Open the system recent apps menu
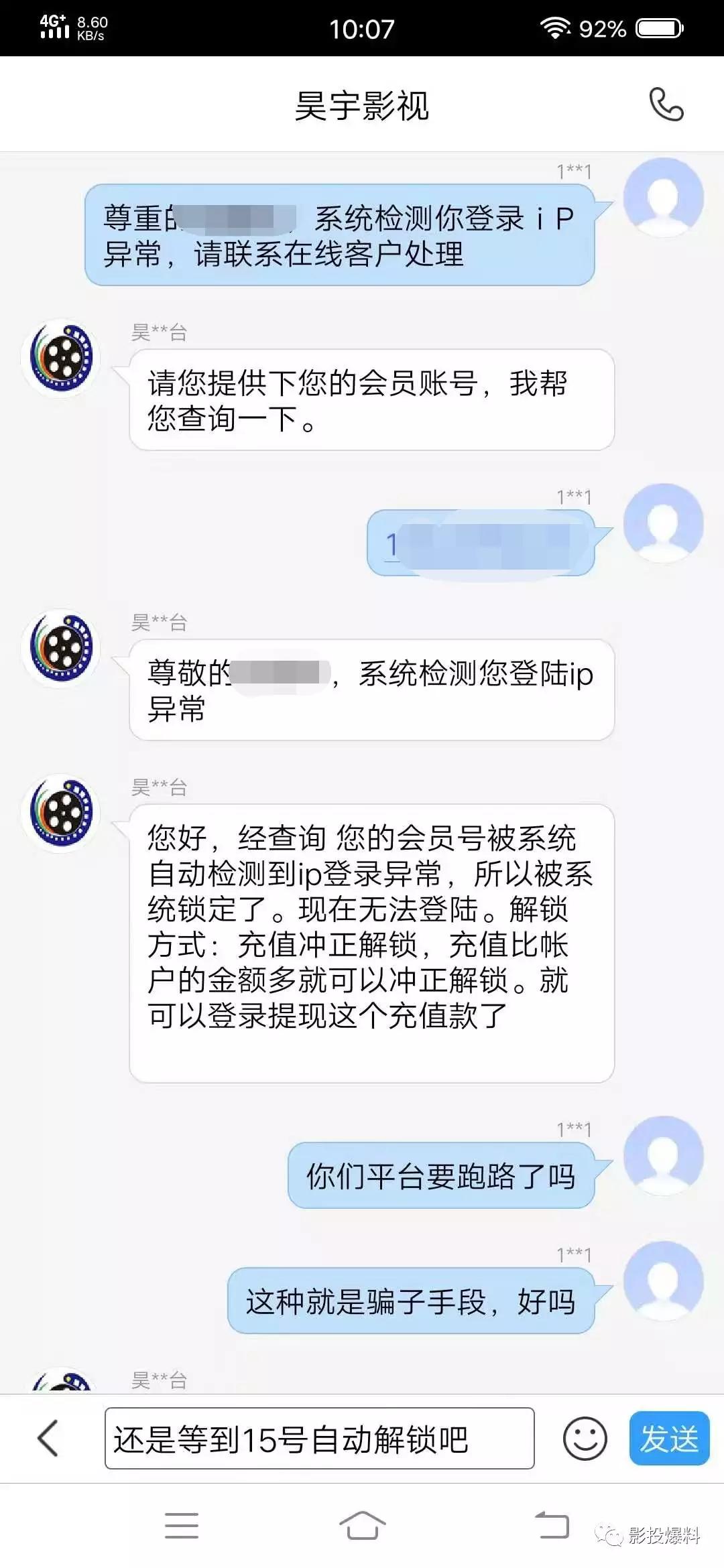Viewport: 724px width, 1568px height. click(x=182, y=1526)
